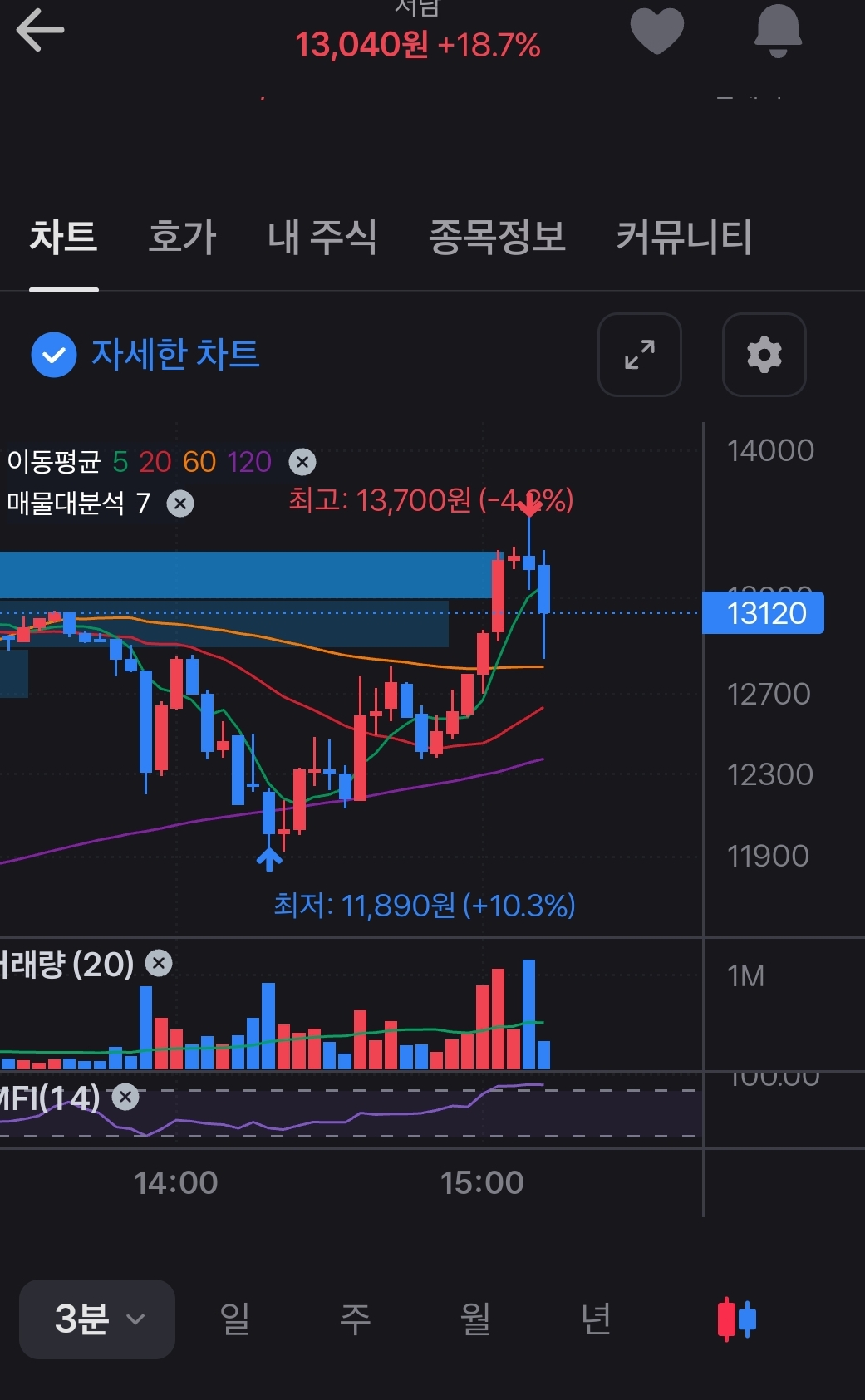Image resolution: width=865 pixels, height=1400 pixels.
Task: Switch to the 호가 tab
Action: pyautogui.click(x=182, y=238)
